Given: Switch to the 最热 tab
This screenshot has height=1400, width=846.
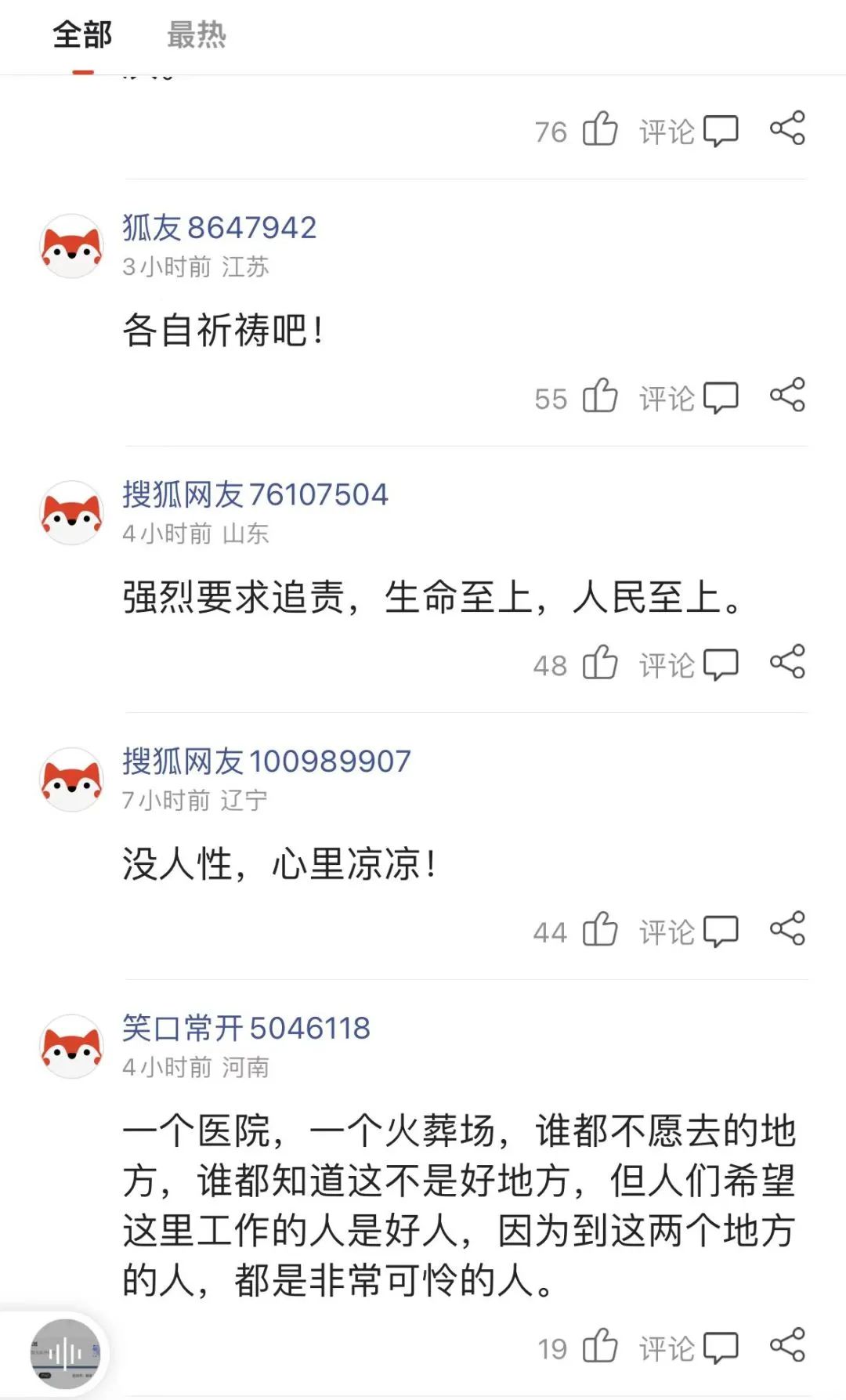Looking at the screenshot, I should click(x=196, y=35).
